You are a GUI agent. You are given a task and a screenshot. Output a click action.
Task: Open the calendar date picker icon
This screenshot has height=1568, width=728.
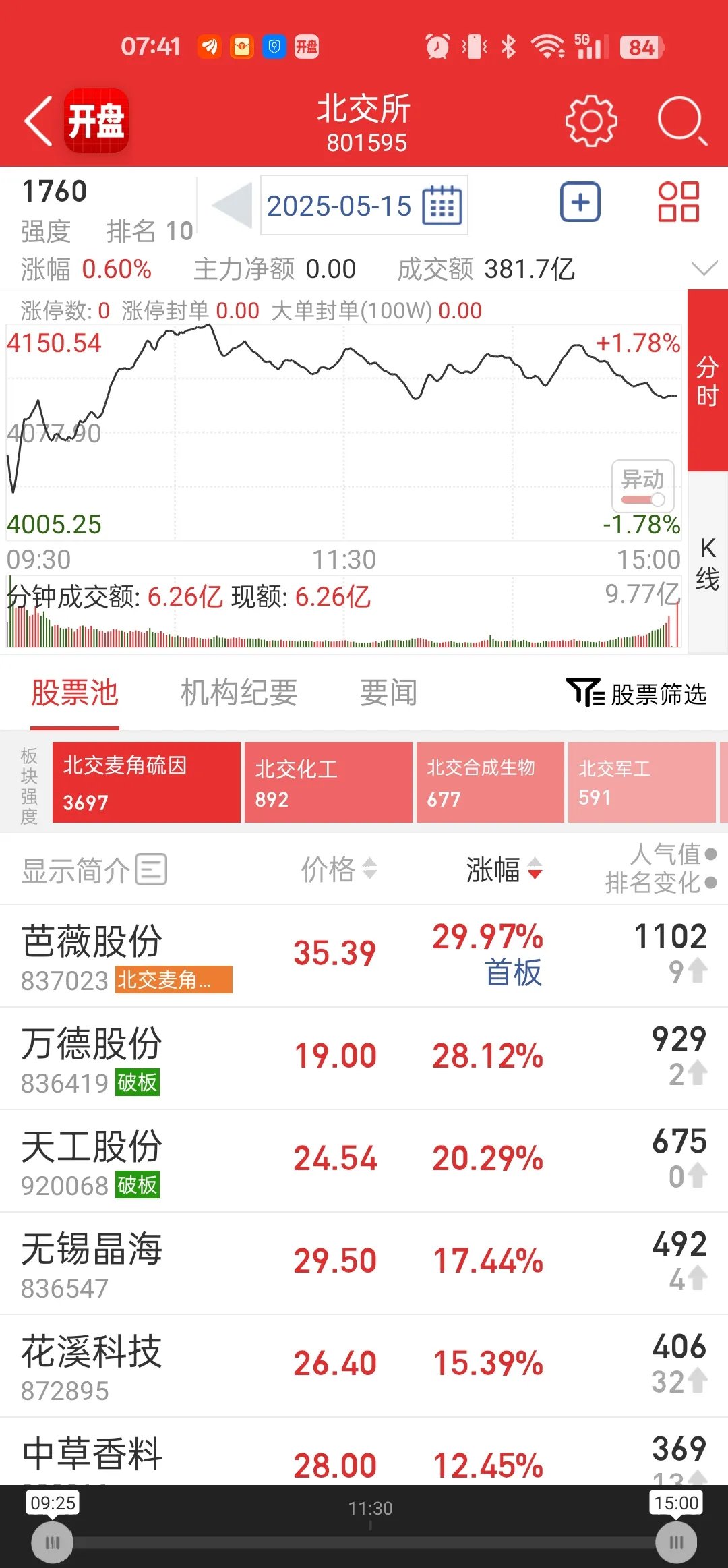[x=443, y=204]
